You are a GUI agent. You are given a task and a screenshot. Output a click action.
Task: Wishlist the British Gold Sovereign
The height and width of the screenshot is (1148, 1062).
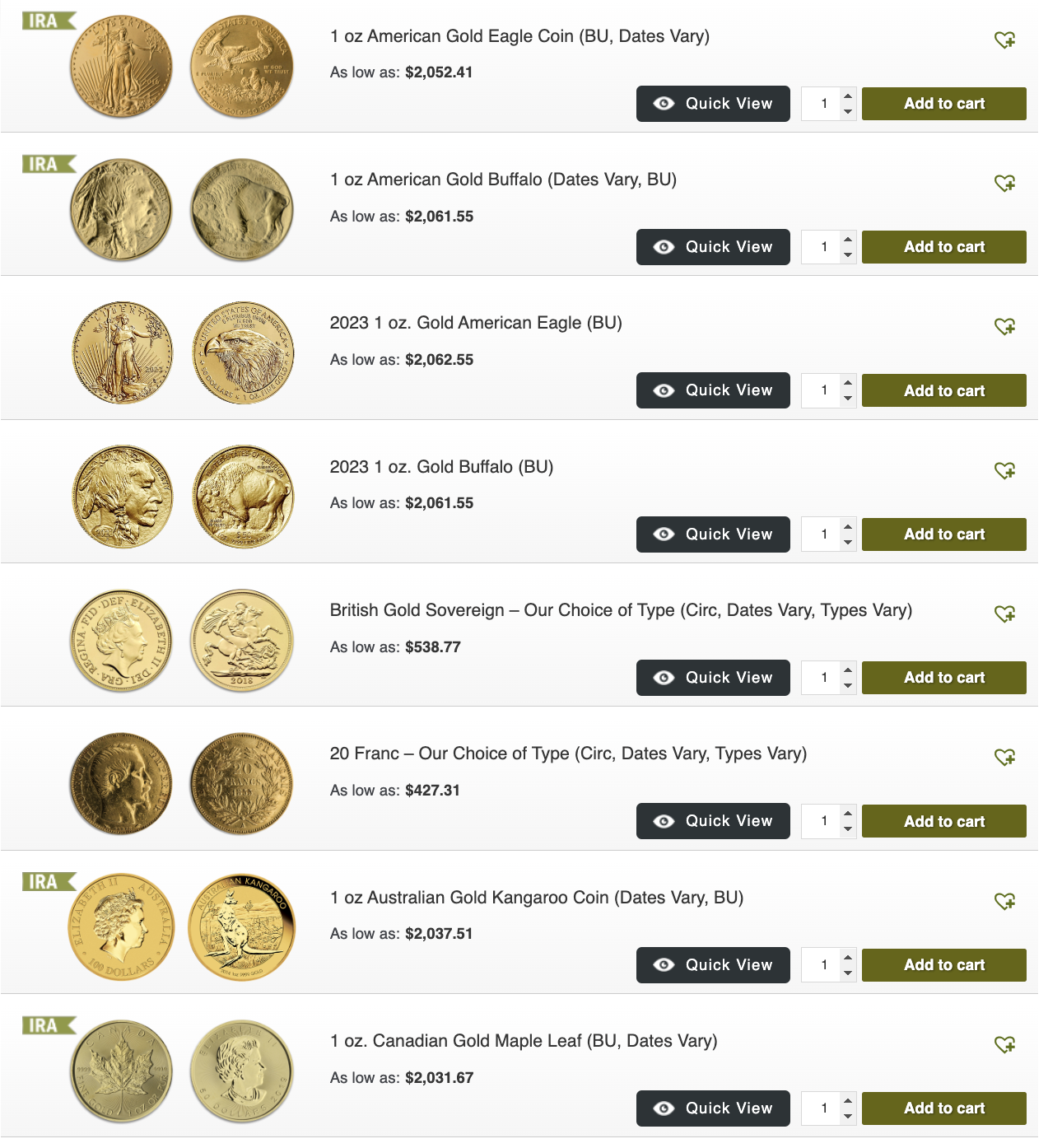tap(1004, 614)
